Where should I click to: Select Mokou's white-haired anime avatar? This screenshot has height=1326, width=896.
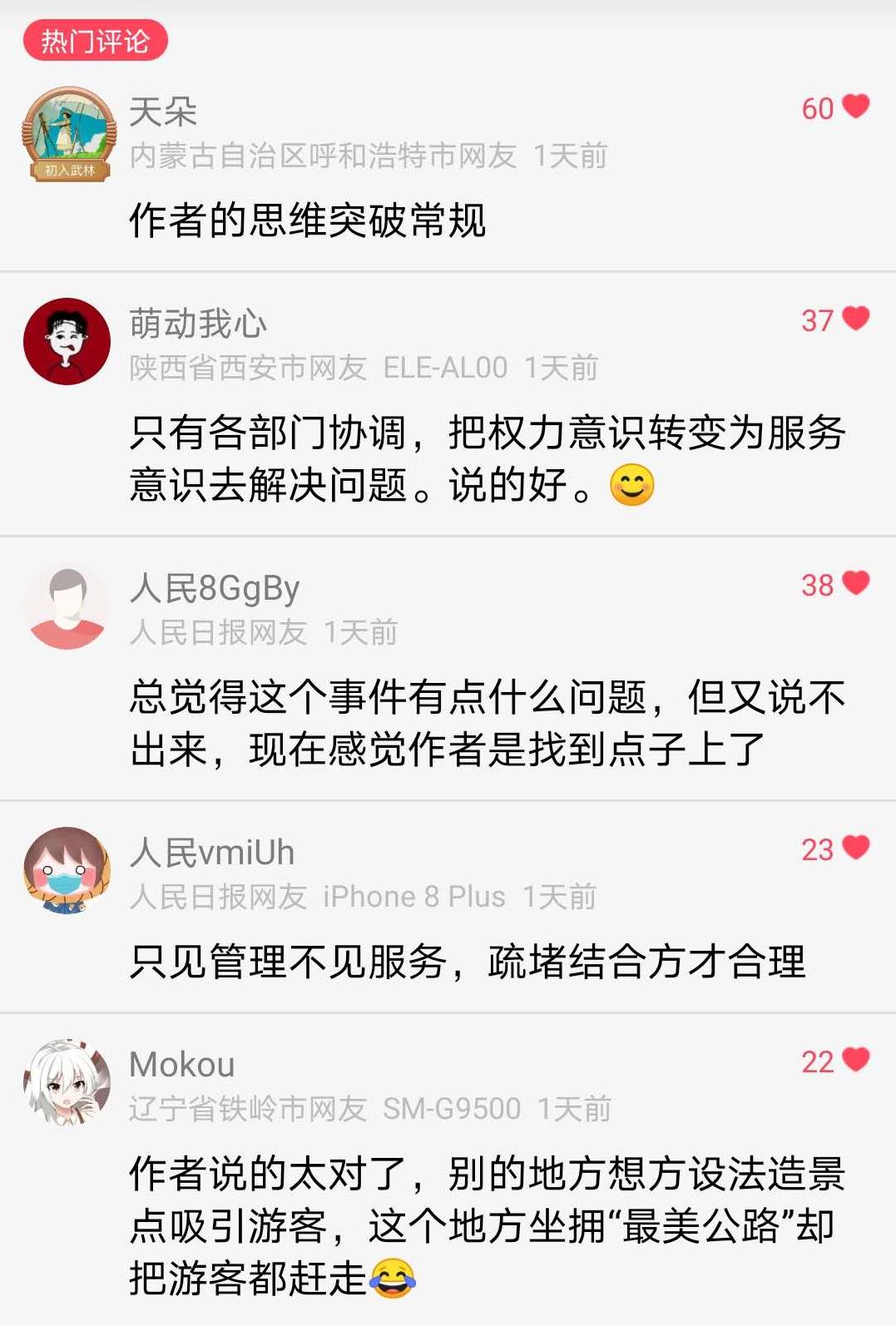tap(66, 1083)
